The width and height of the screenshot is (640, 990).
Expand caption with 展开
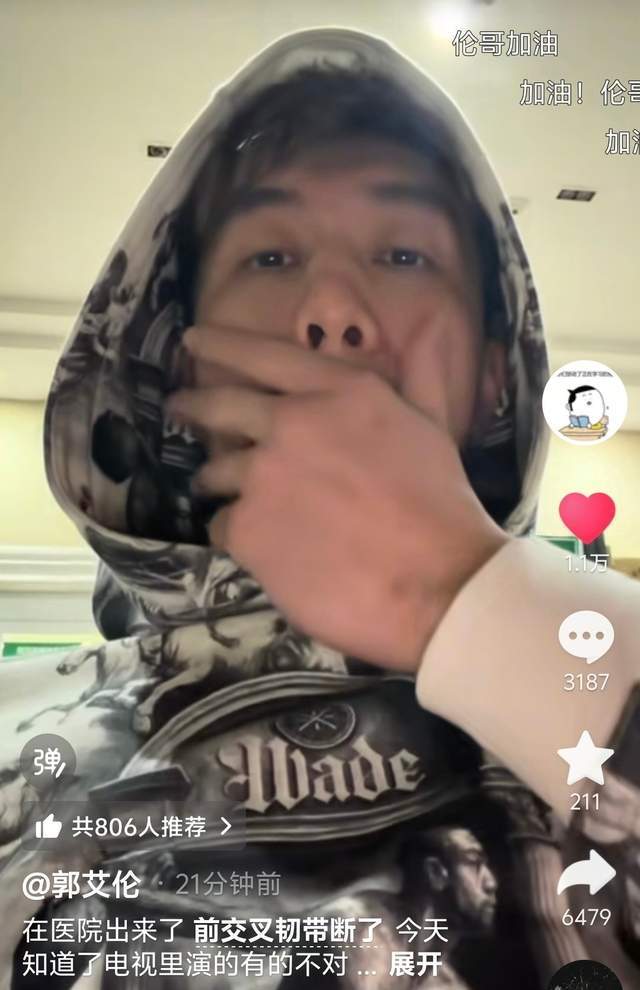(415, 965)
